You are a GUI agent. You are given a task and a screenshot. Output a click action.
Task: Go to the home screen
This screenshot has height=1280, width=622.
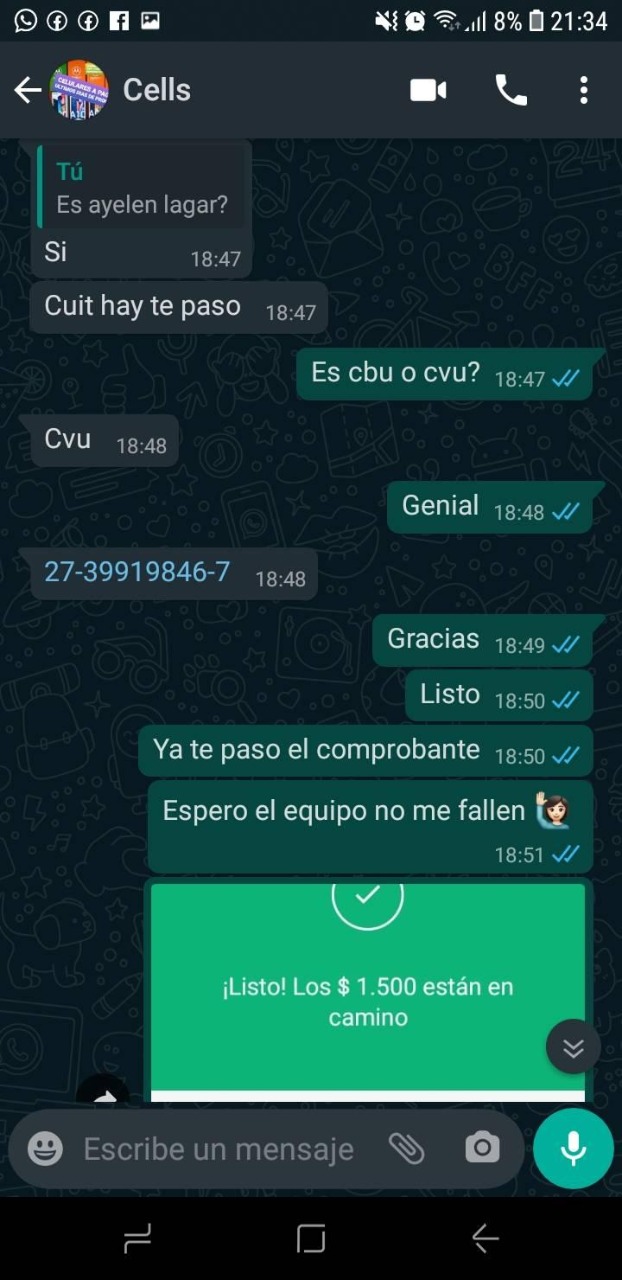click(x=311, y=1240)
